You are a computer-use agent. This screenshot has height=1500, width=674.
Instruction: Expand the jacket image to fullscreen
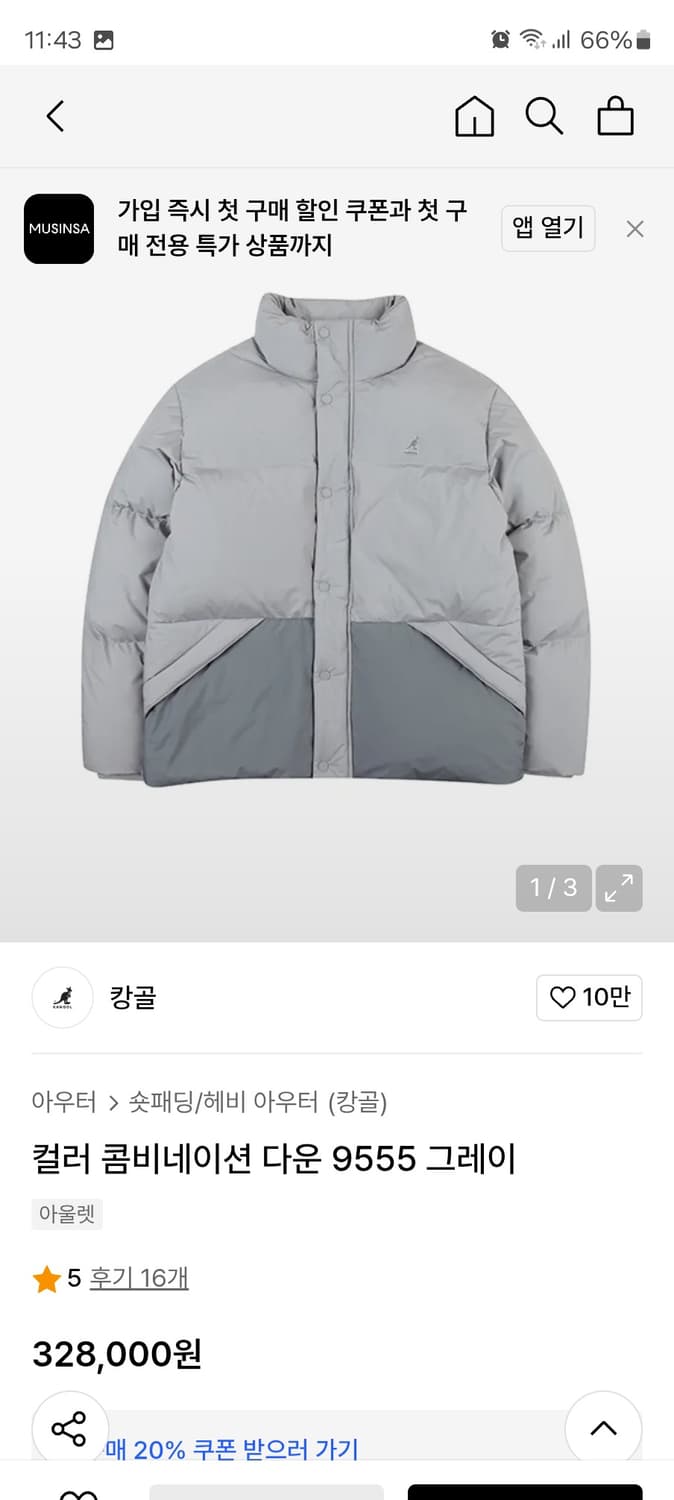pyautogui.click(x=619, y=887)
